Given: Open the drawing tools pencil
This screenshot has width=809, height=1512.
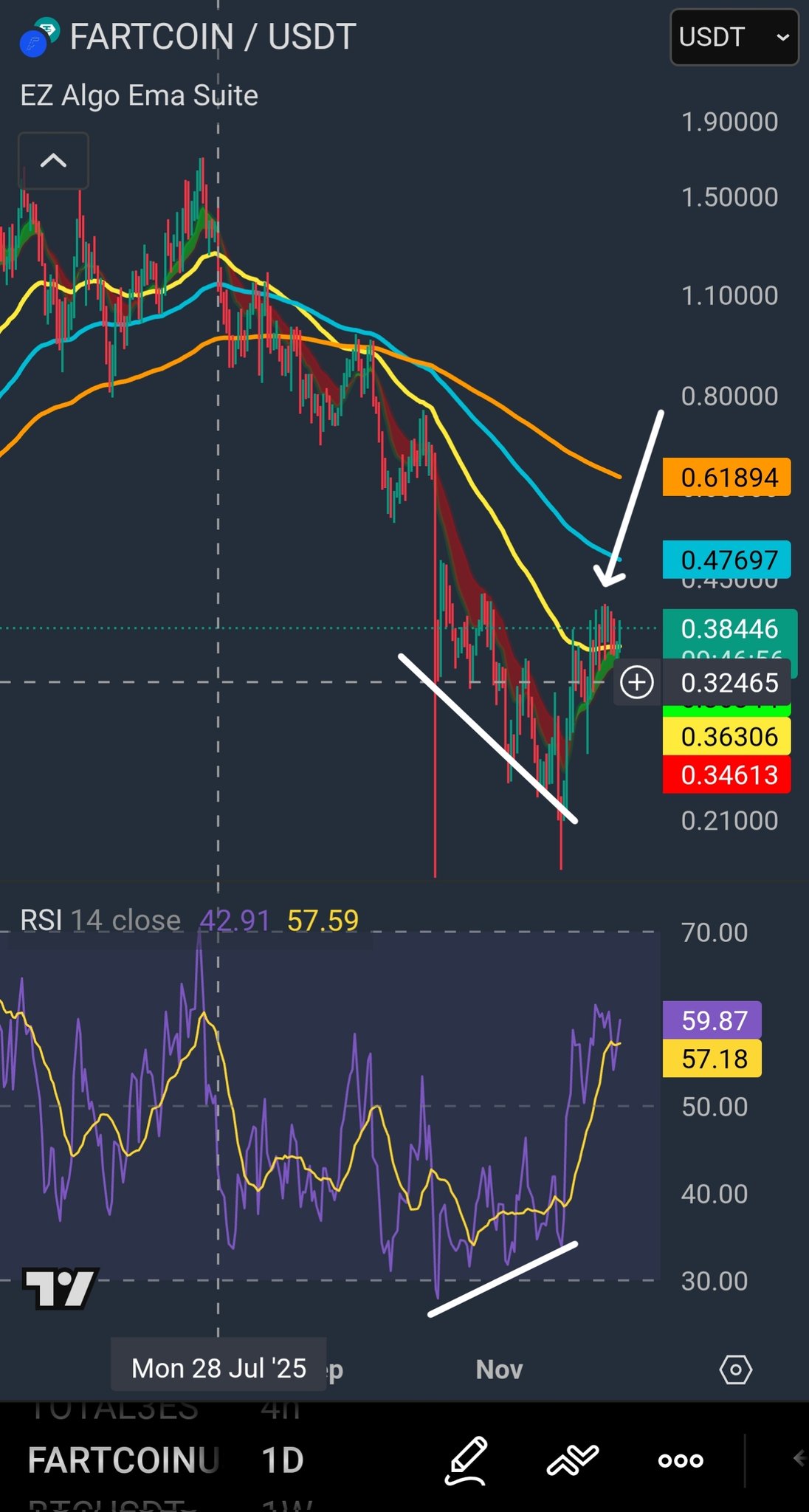Looking at the screenshot, I should [467, 1460].
